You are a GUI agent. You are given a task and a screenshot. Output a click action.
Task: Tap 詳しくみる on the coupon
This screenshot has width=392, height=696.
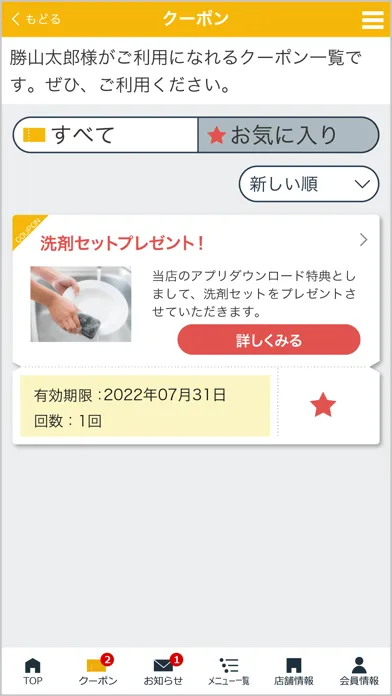click(x=269, y=340)
